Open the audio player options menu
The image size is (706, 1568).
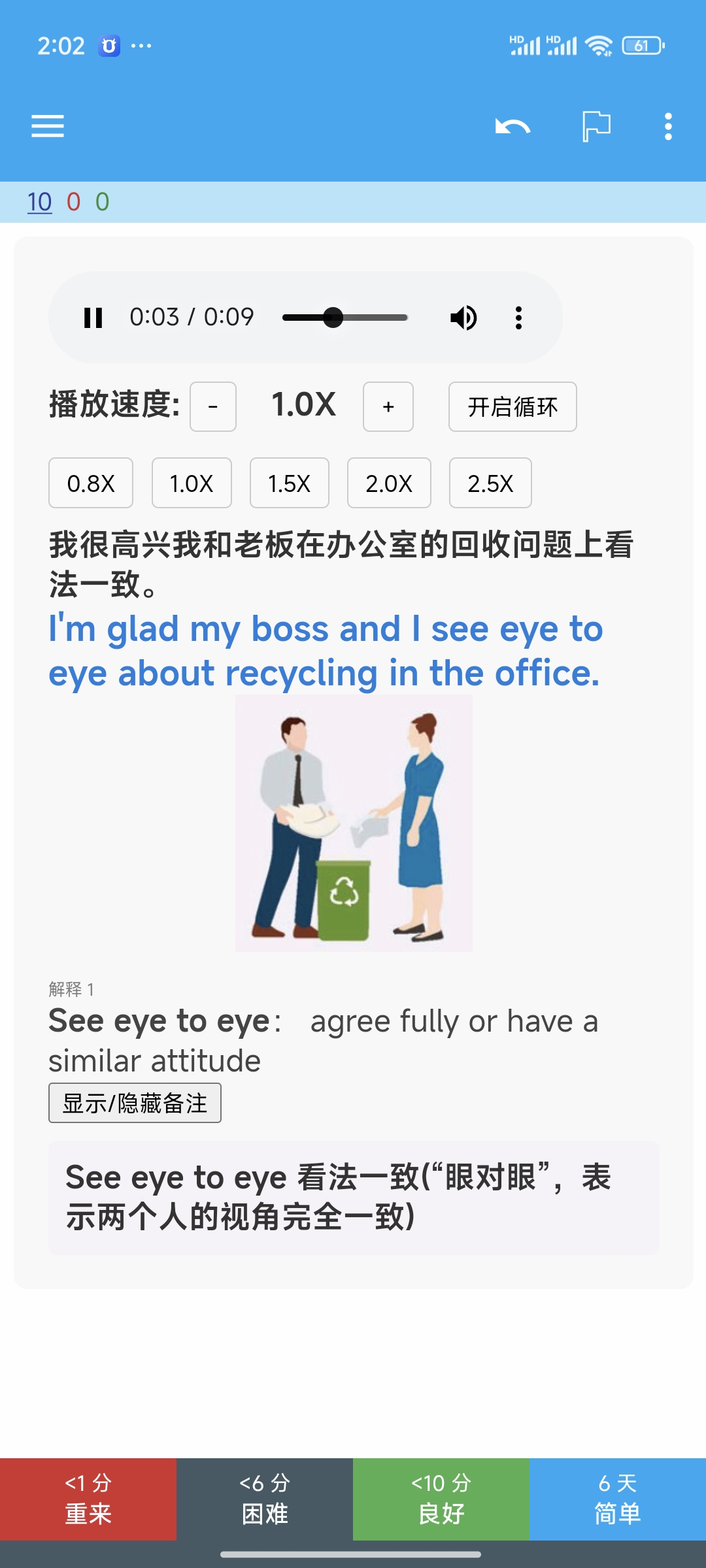(518, 318)
